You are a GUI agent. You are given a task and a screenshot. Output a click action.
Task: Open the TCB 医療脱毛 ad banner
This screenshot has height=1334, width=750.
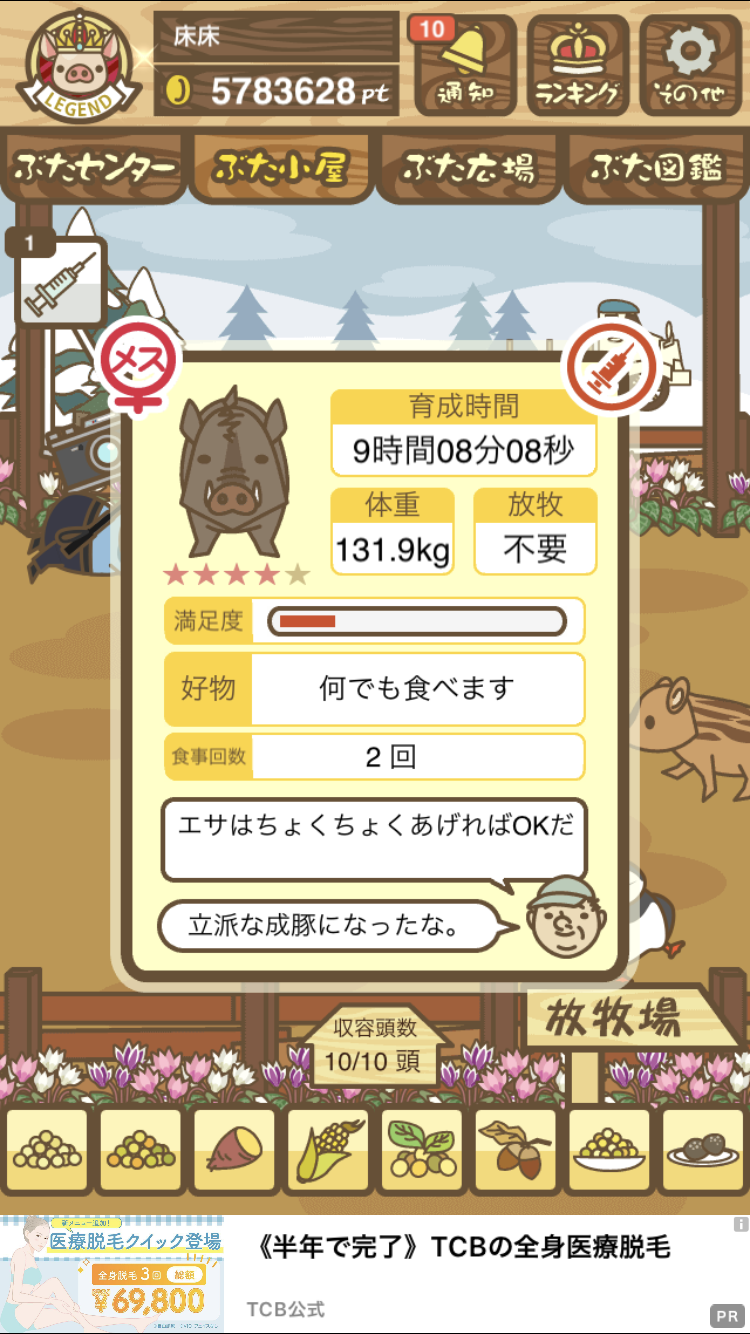[x=375, y=1273]
